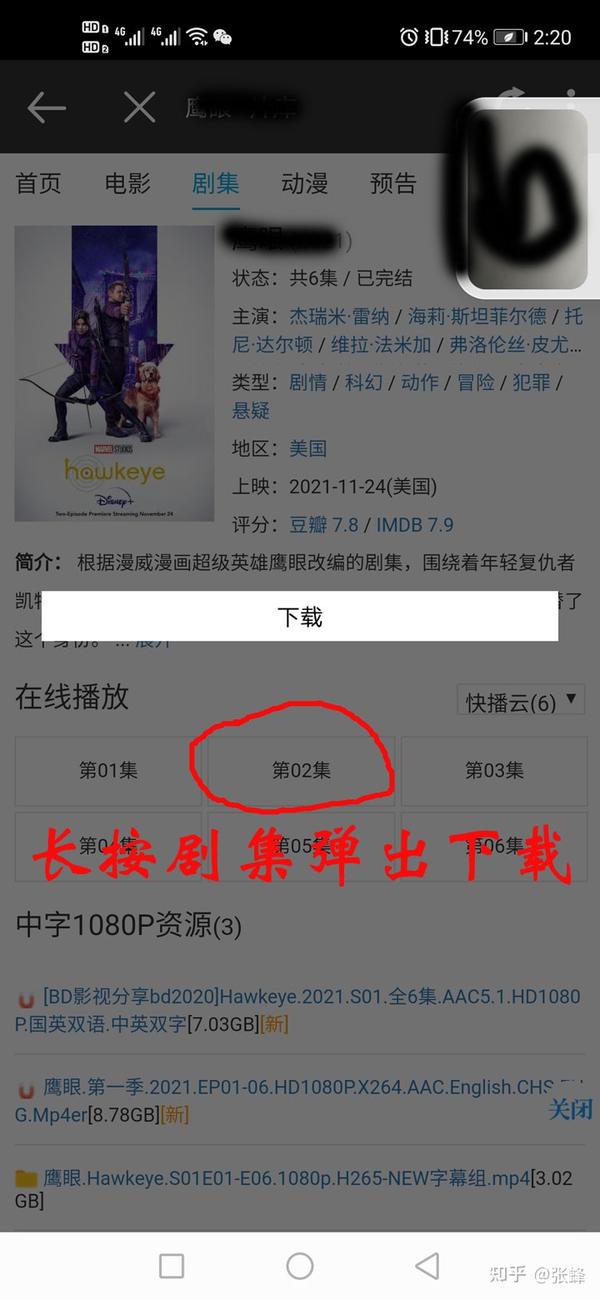Open the IMDB 7.9 rating link

tap(414, 524)
